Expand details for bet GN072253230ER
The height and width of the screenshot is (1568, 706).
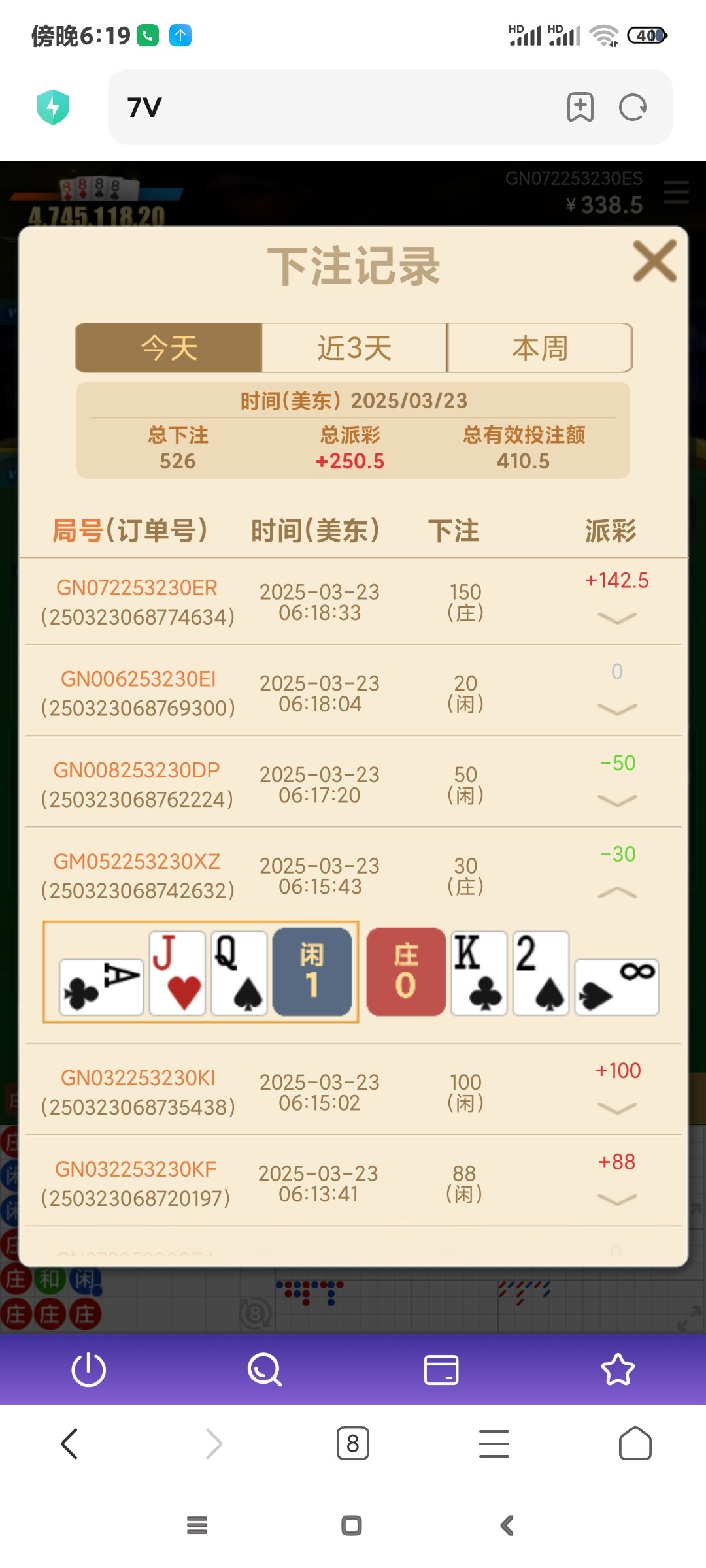coord(617,618)
